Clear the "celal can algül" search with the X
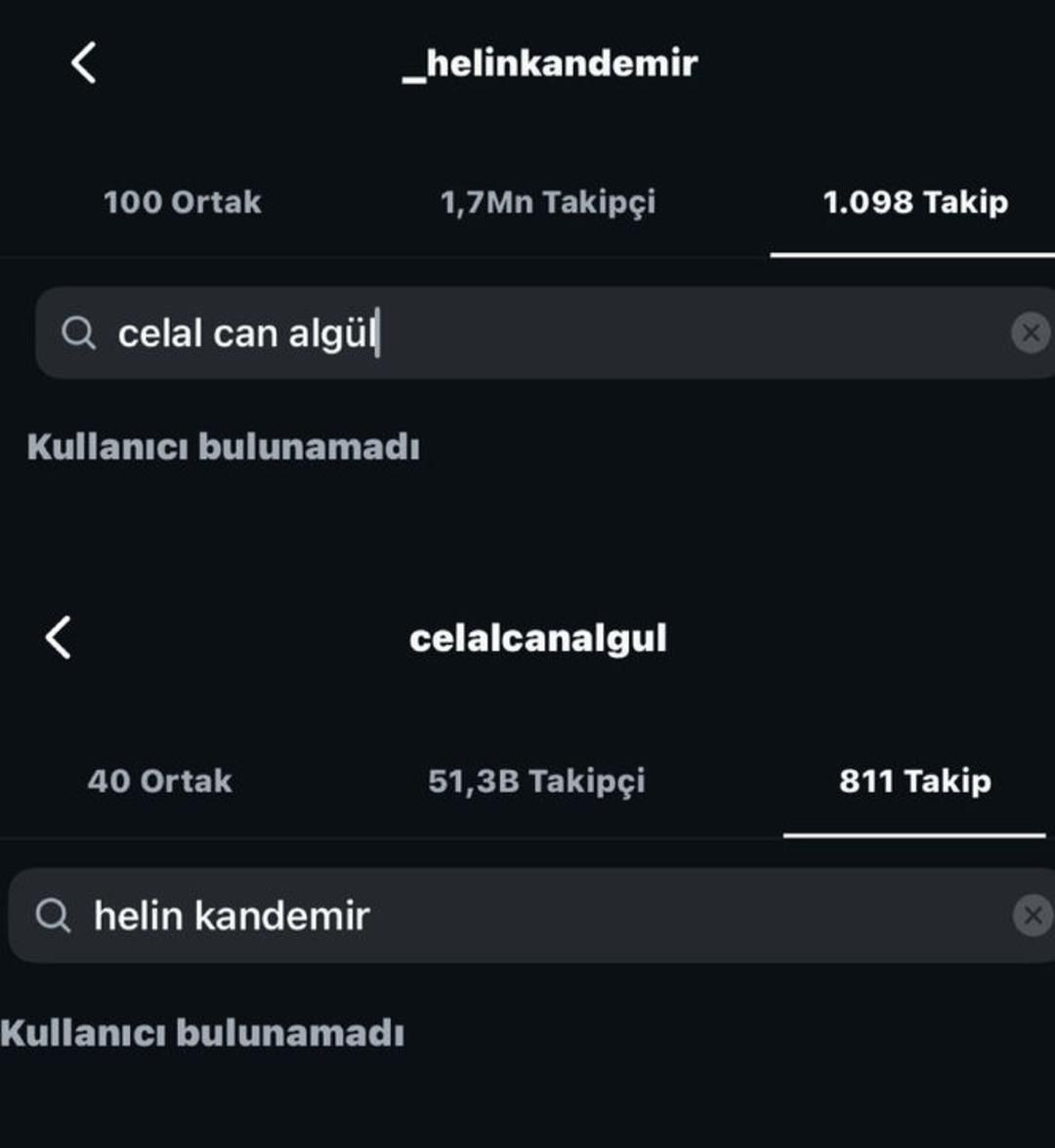Screen dimensions: 1055x1148 1031,333
